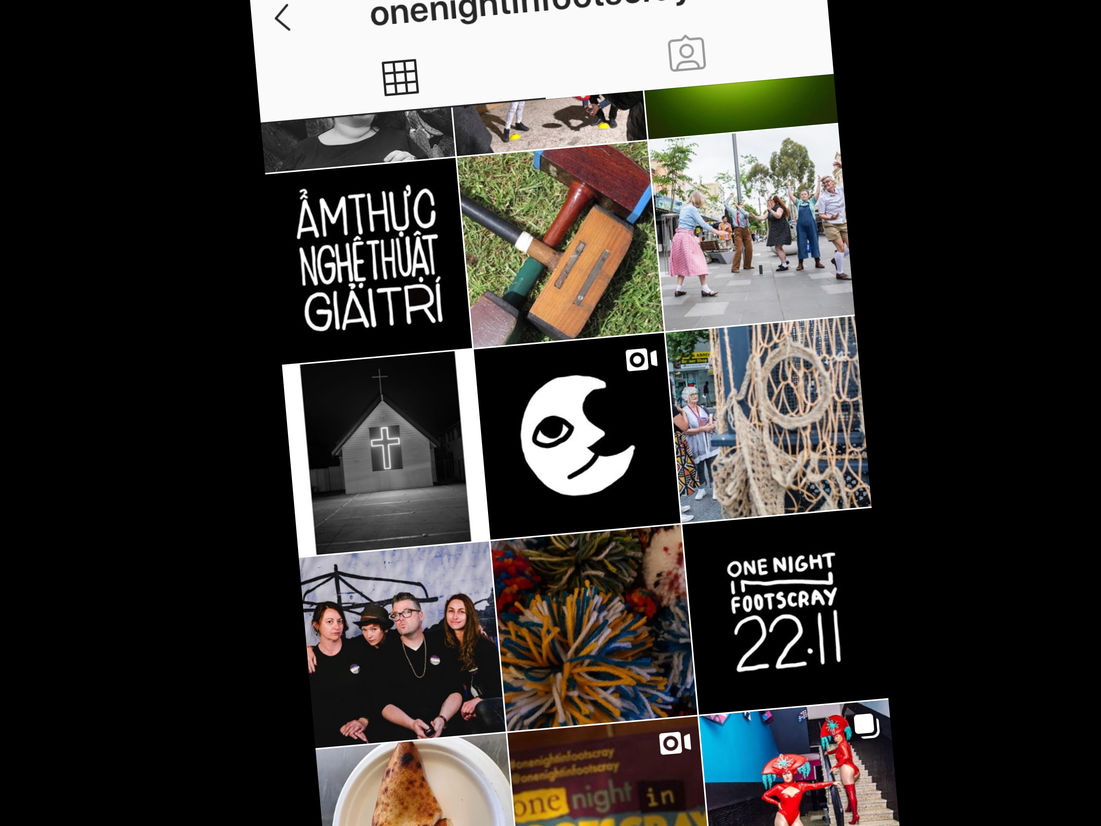Go back using the top-left arrow
Screen dimensions: 1101x826
coord(282,18)
